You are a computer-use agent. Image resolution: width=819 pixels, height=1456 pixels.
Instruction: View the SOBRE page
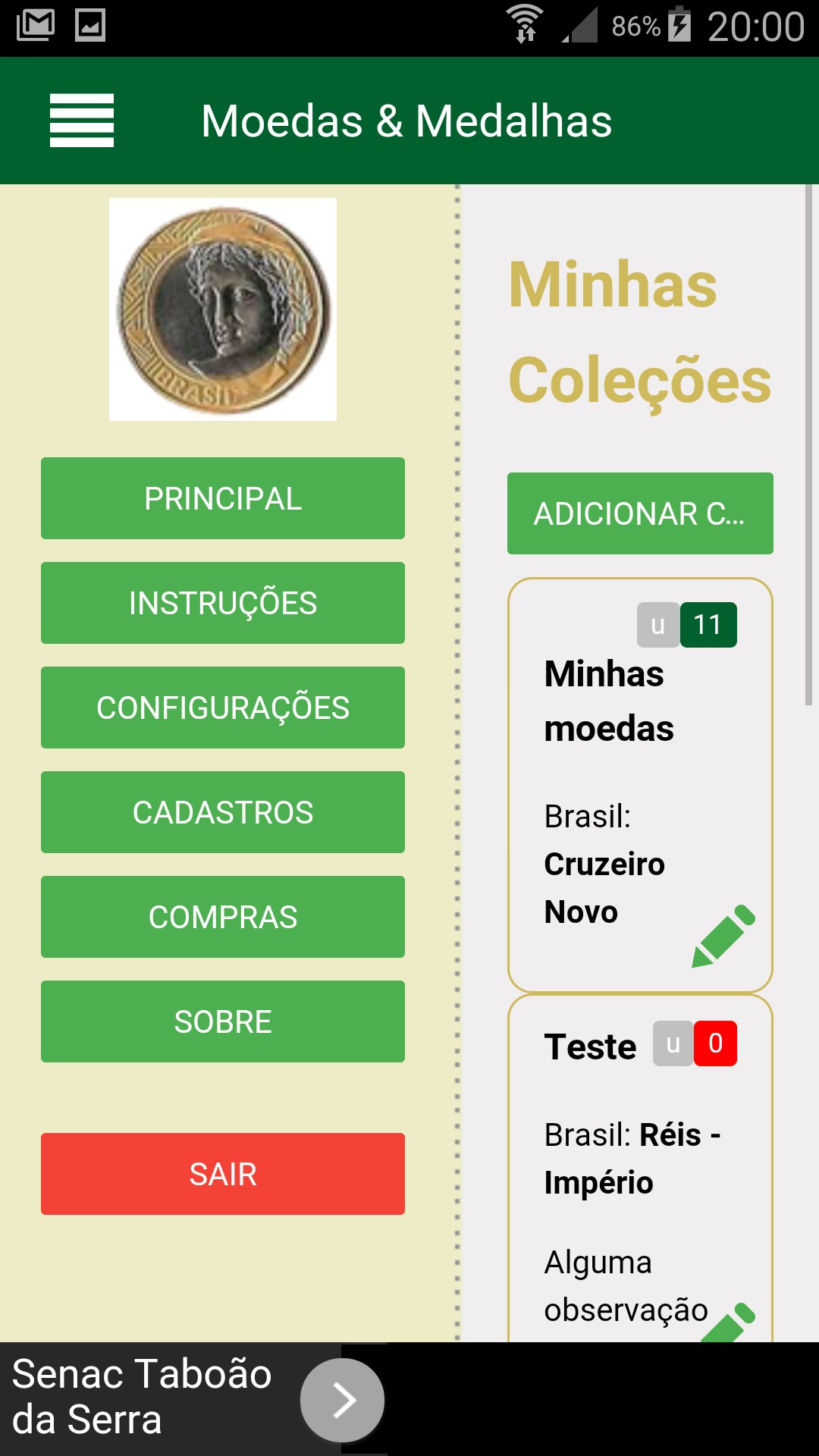(223, 1021)
